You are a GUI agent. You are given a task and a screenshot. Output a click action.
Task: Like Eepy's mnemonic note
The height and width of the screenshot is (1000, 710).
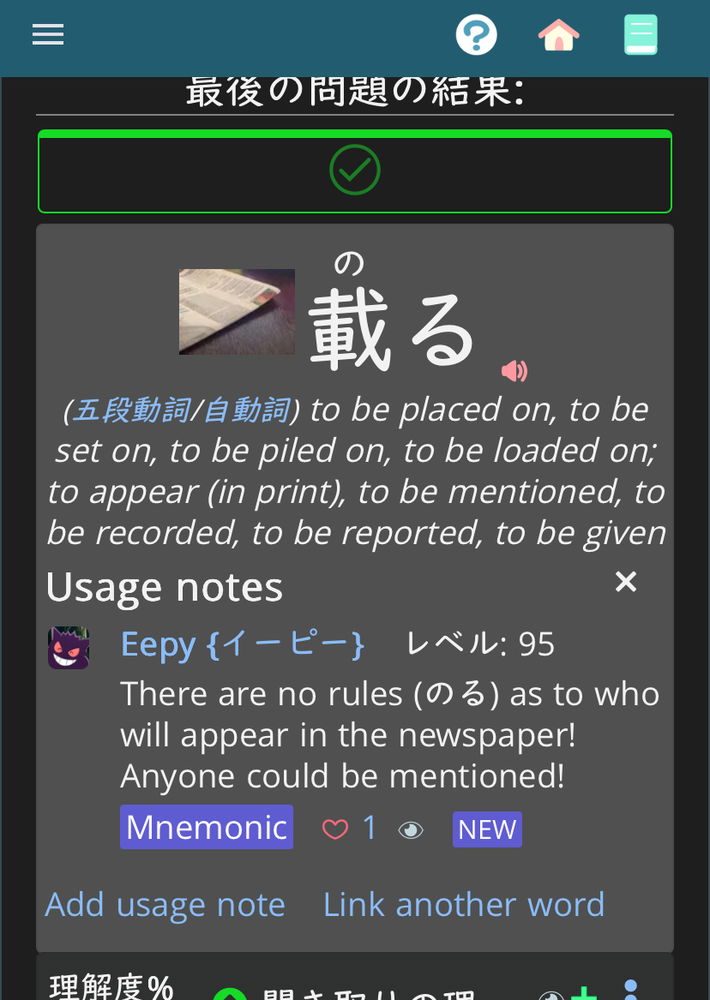pyautogui.click(x=335, y=829)
